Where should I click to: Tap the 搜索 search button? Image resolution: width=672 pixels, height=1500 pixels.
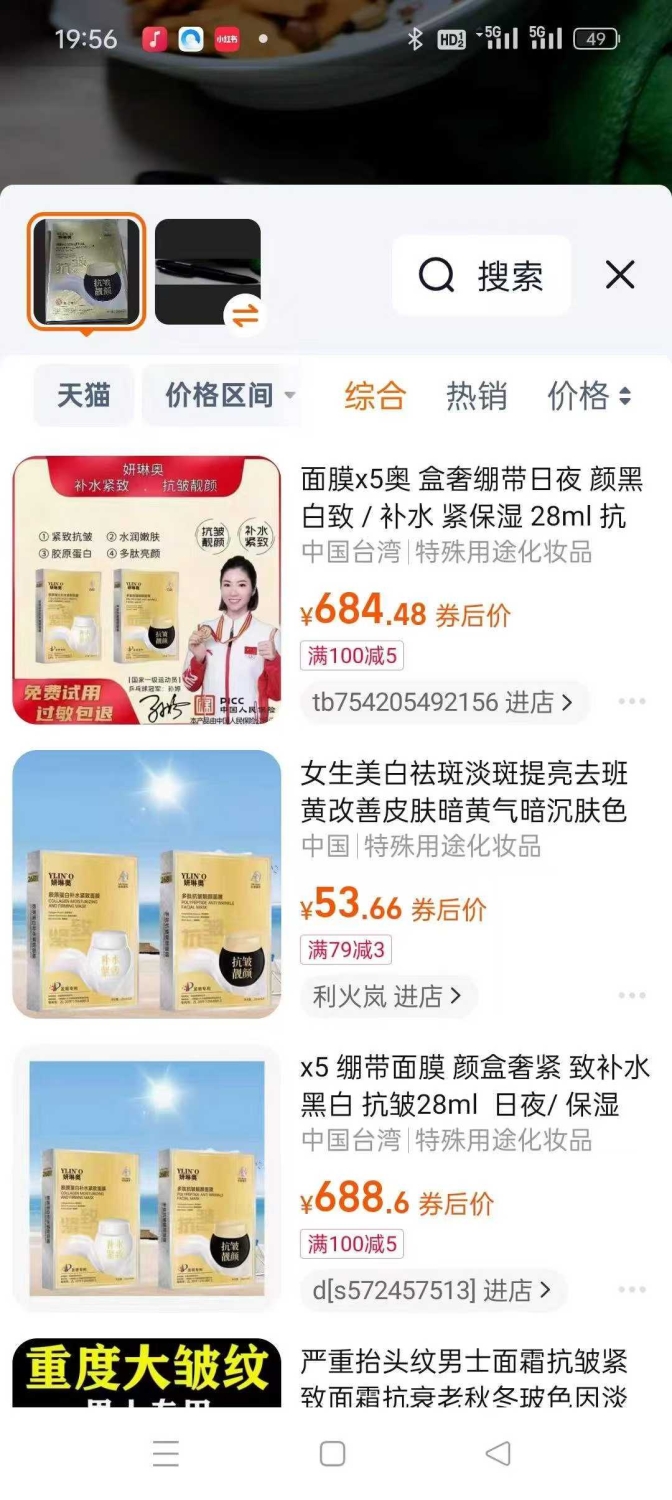pyautogui.click(x=481, y=275)
